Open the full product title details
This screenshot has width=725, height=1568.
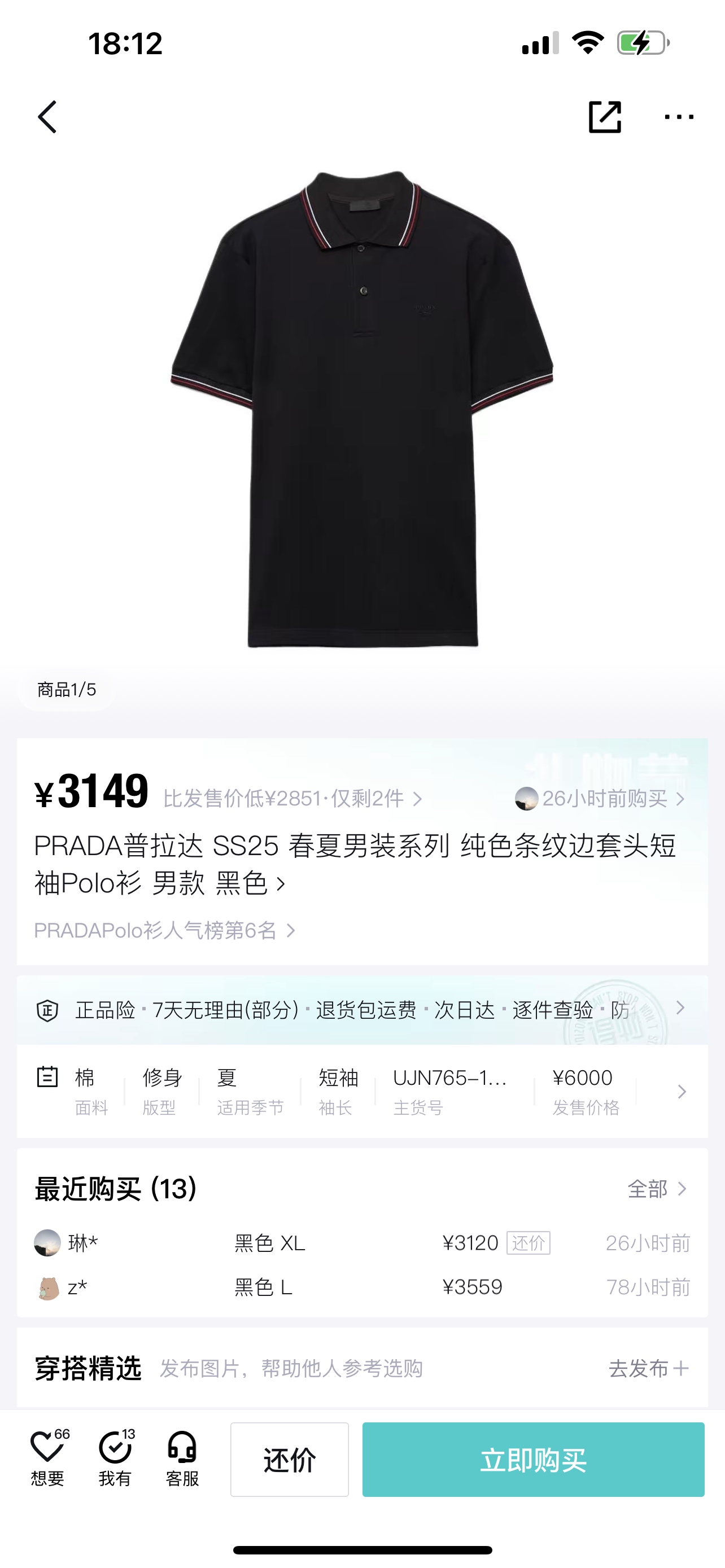tap(353, 864)
